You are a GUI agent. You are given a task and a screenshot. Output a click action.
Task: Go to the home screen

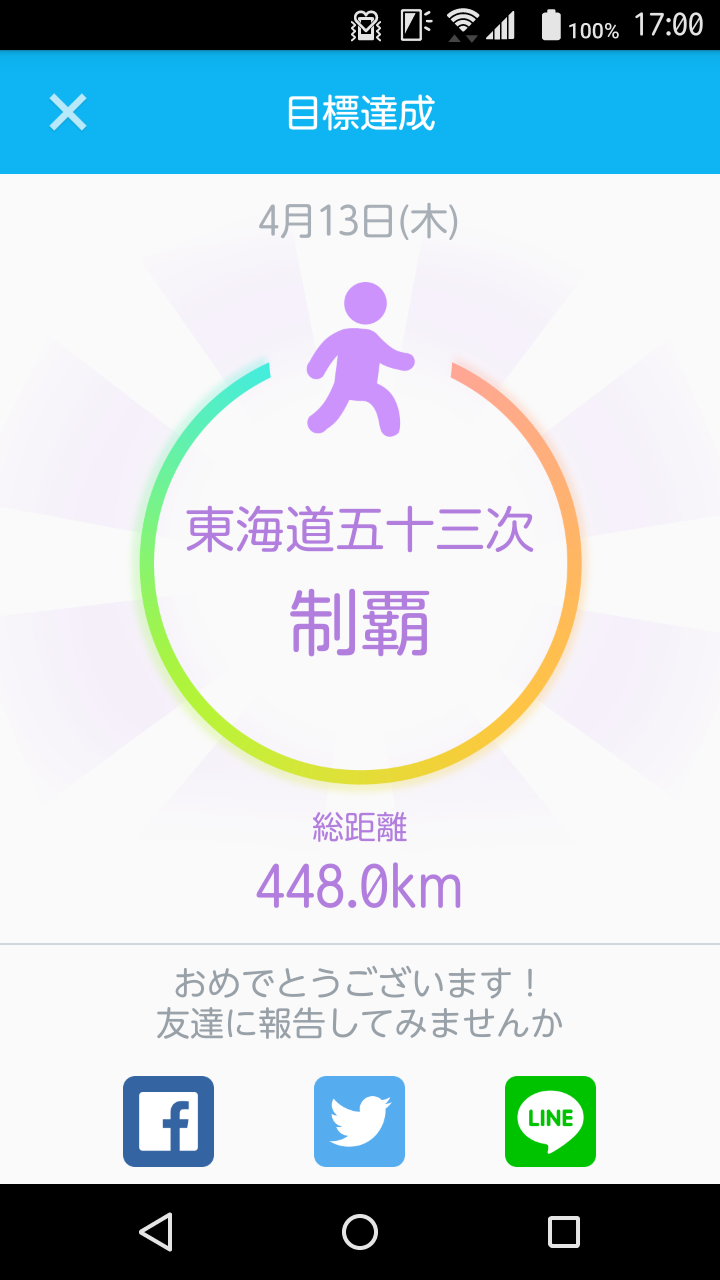coord(360,1232)
